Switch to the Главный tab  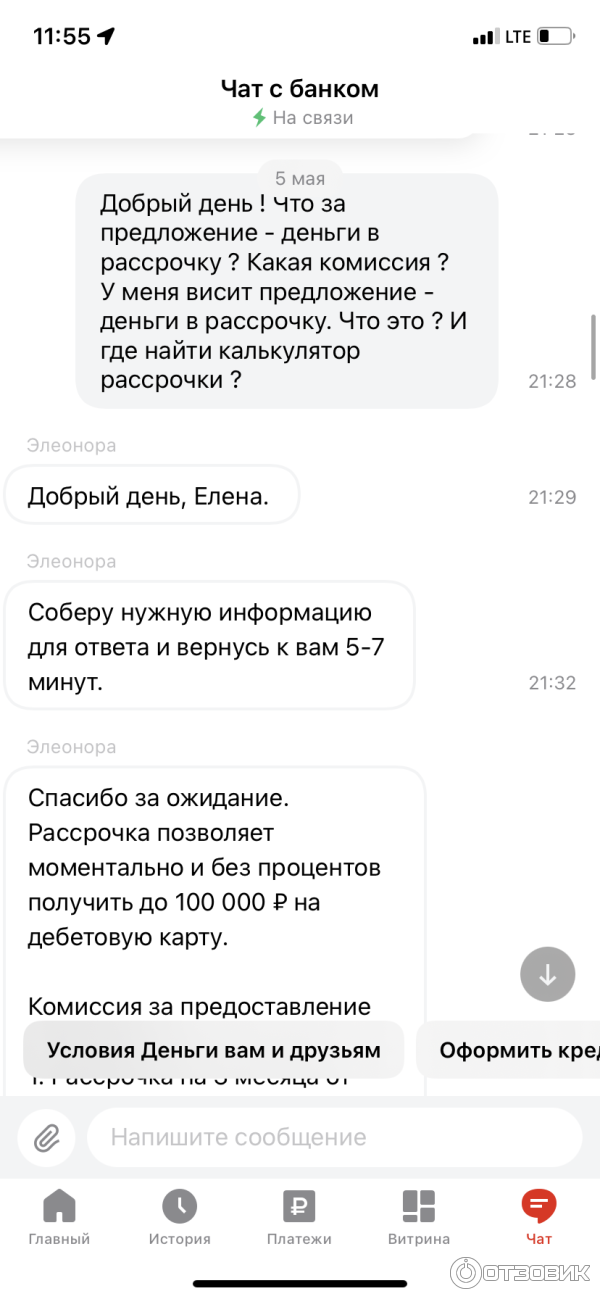pos(59,1216)
